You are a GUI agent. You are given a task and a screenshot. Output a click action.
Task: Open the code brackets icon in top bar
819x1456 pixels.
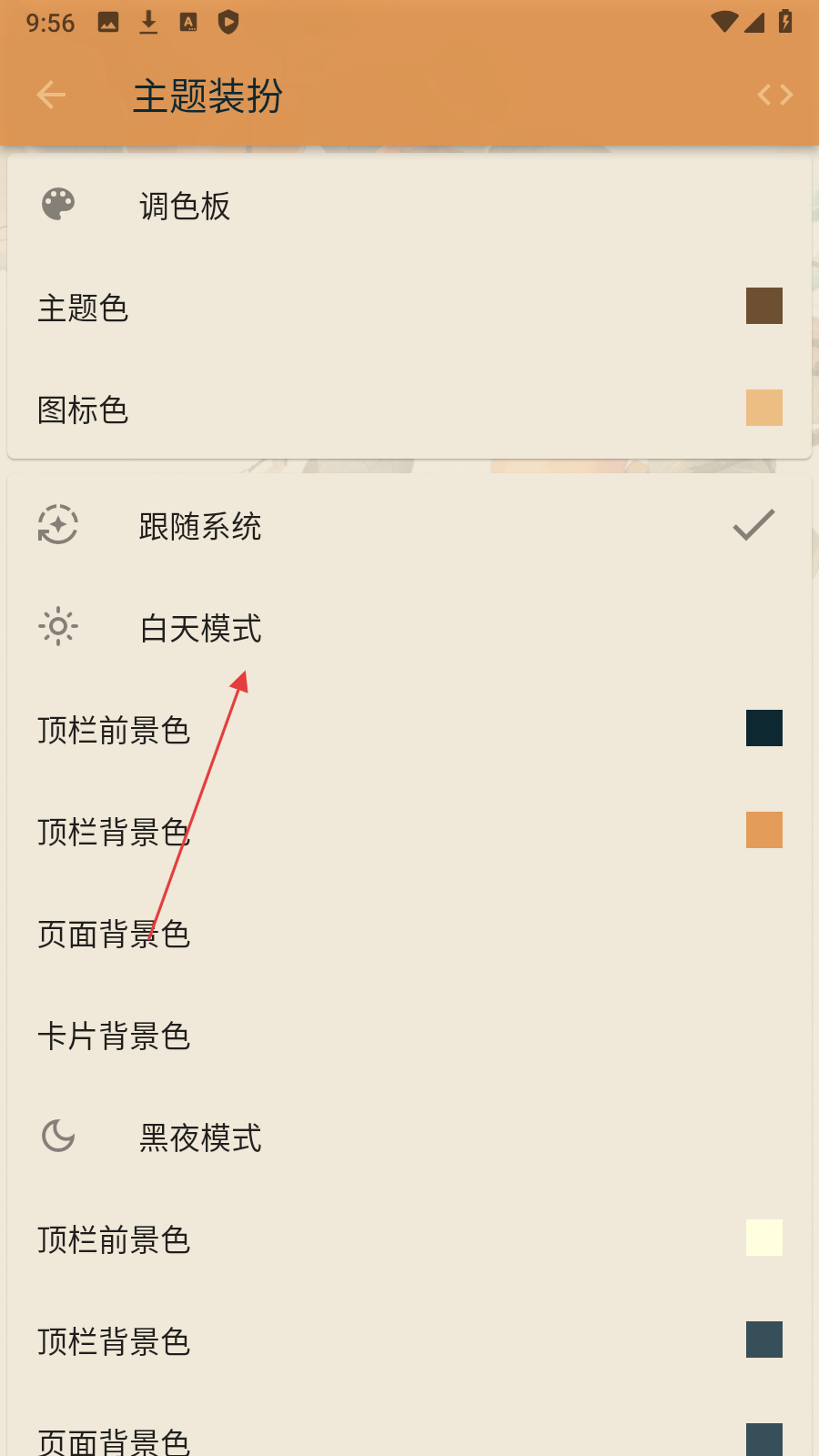click(774, 95)
